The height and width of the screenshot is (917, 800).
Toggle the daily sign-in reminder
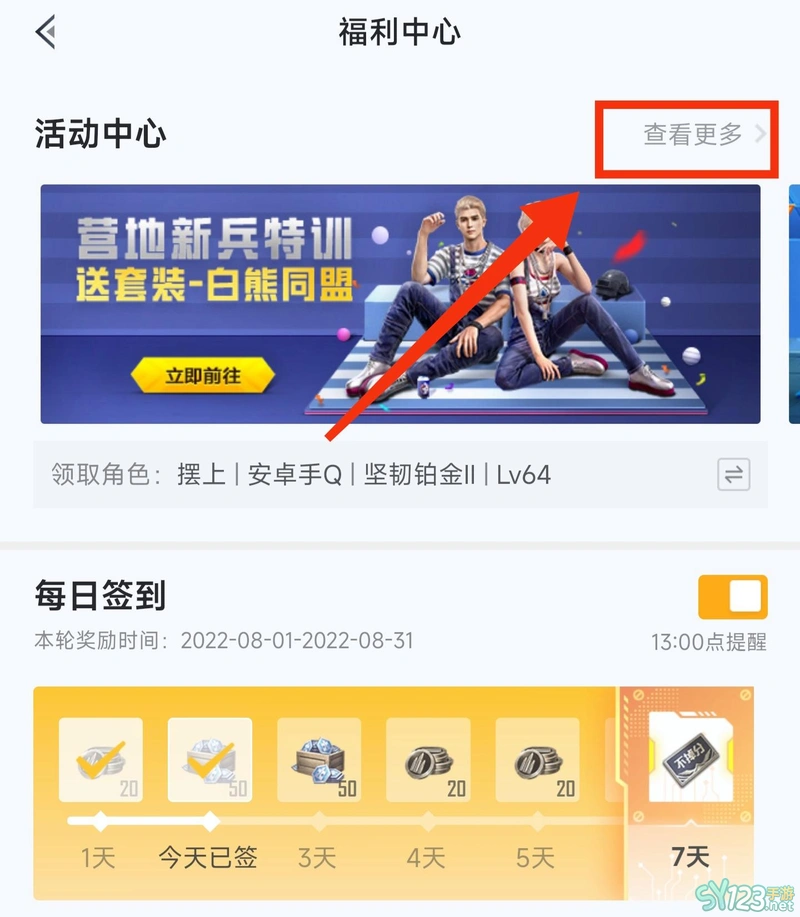(x=732, y=598)
